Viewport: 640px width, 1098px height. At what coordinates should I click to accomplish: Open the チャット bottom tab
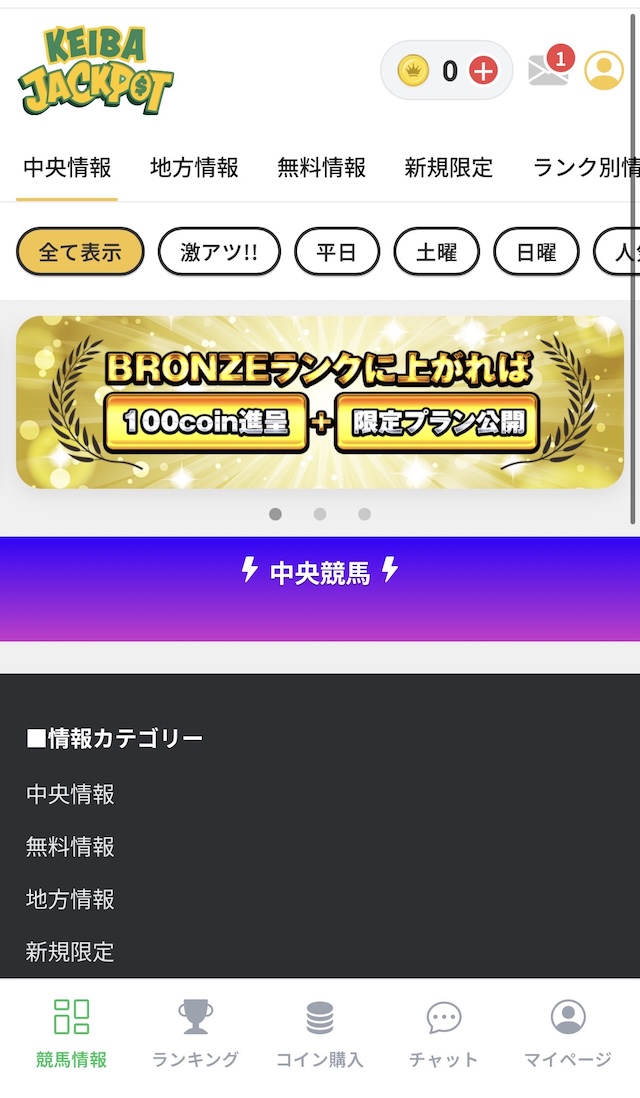tap(443, 1033)
